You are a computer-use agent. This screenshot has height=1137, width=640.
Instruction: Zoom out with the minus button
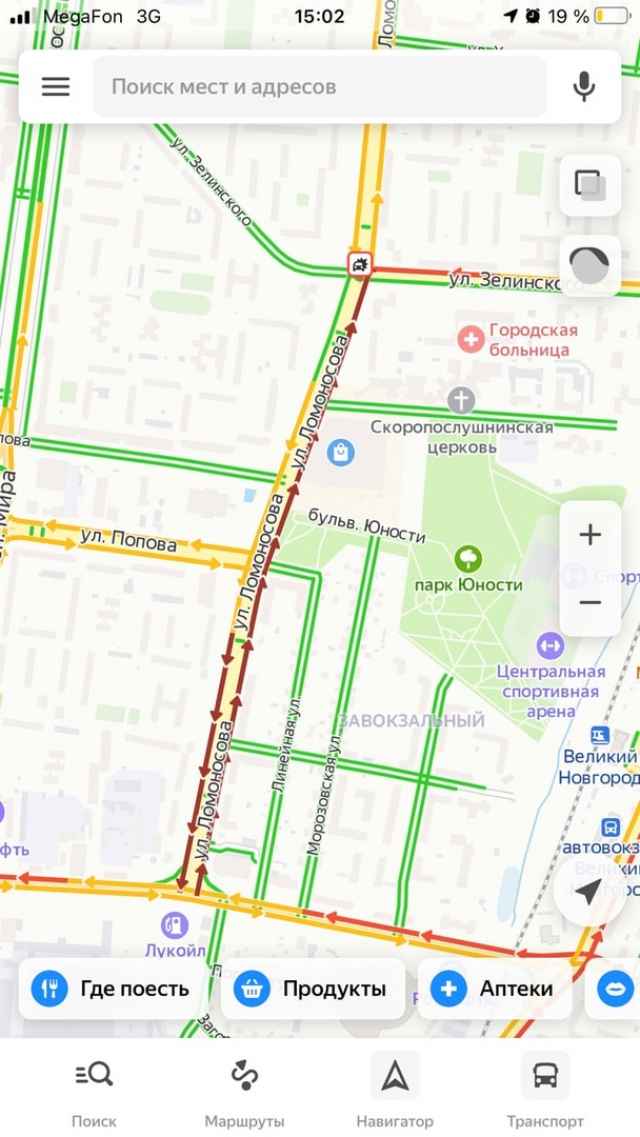pyautogui.click(x=590, y=602)
